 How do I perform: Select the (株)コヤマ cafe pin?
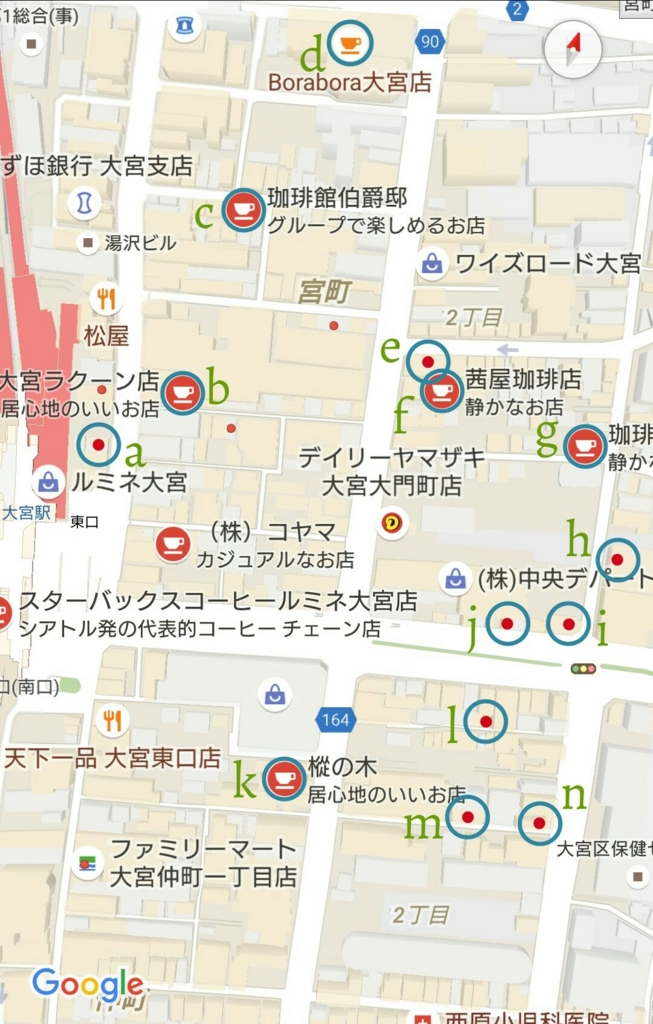point(173,543)
